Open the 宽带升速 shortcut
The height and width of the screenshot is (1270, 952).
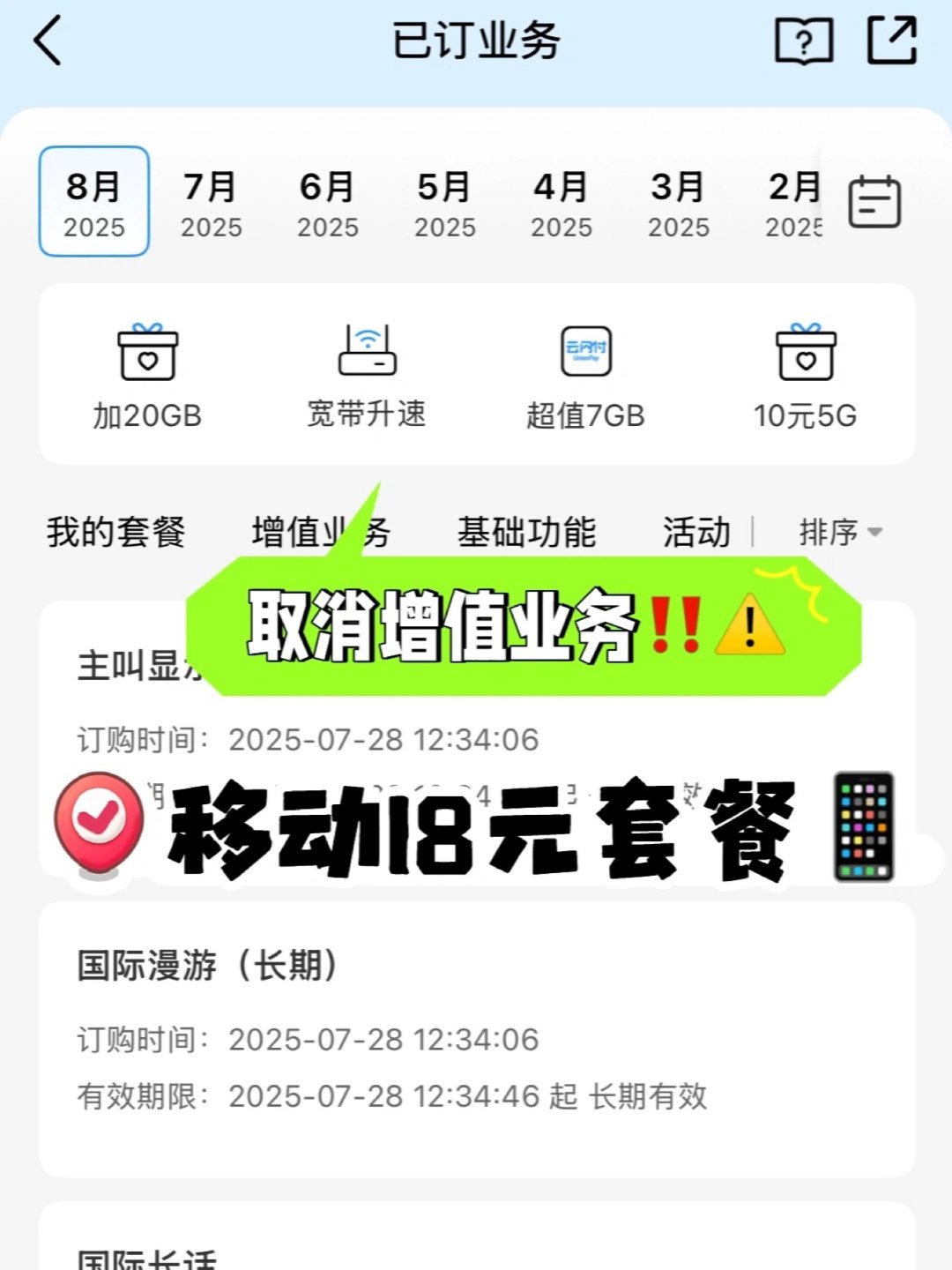pos(367,375)
